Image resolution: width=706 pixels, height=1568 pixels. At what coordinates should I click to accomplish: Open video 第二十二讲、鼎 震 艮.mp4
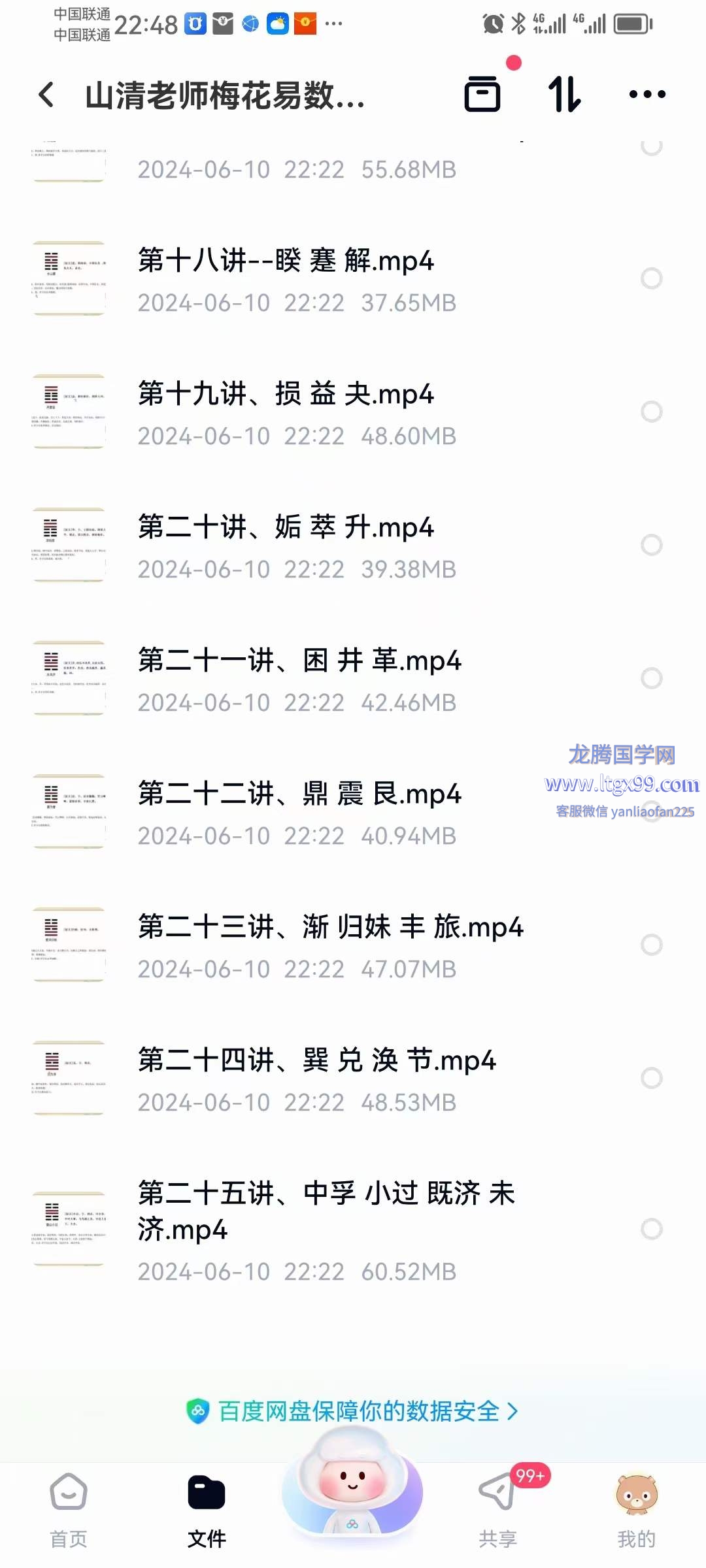pos(299,794)
